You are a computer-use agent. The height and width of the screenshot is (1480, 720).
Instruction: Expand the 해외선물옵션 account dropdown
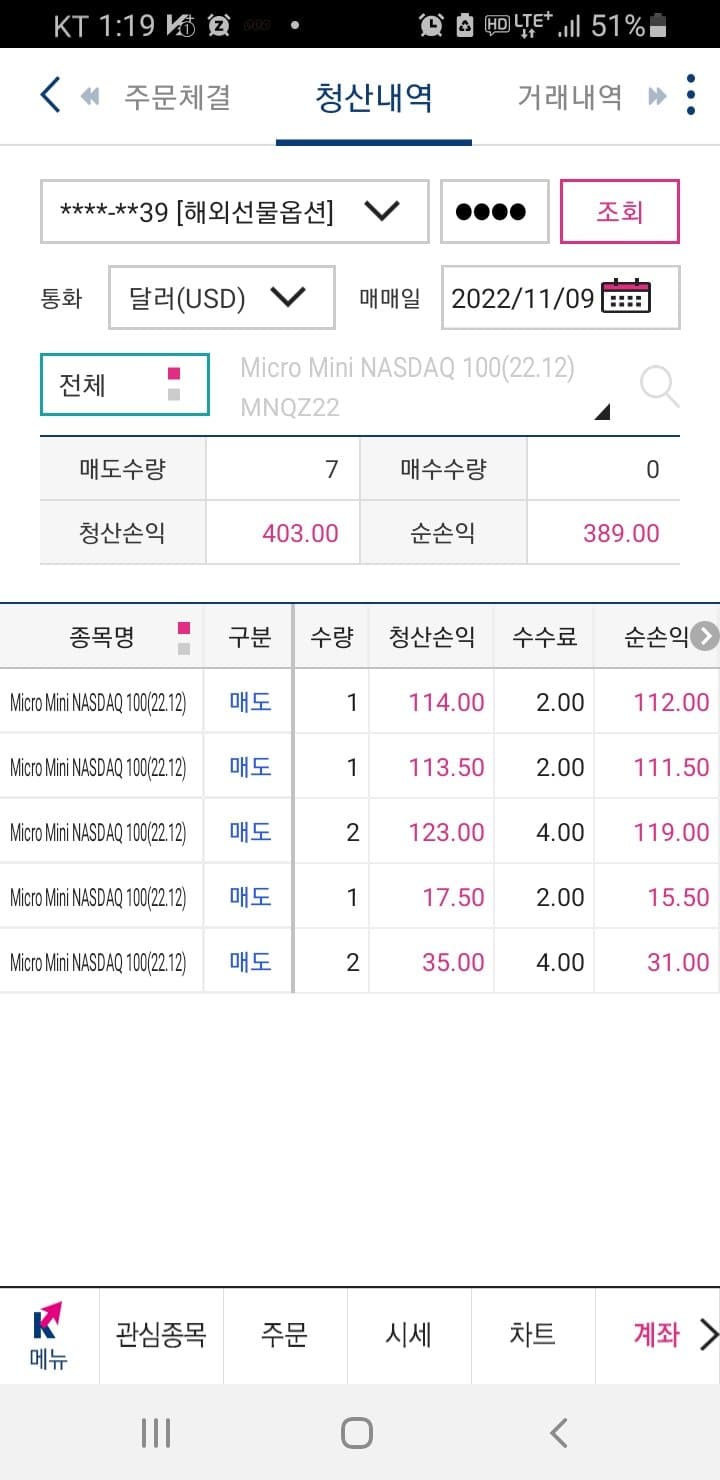click(235, 211)
